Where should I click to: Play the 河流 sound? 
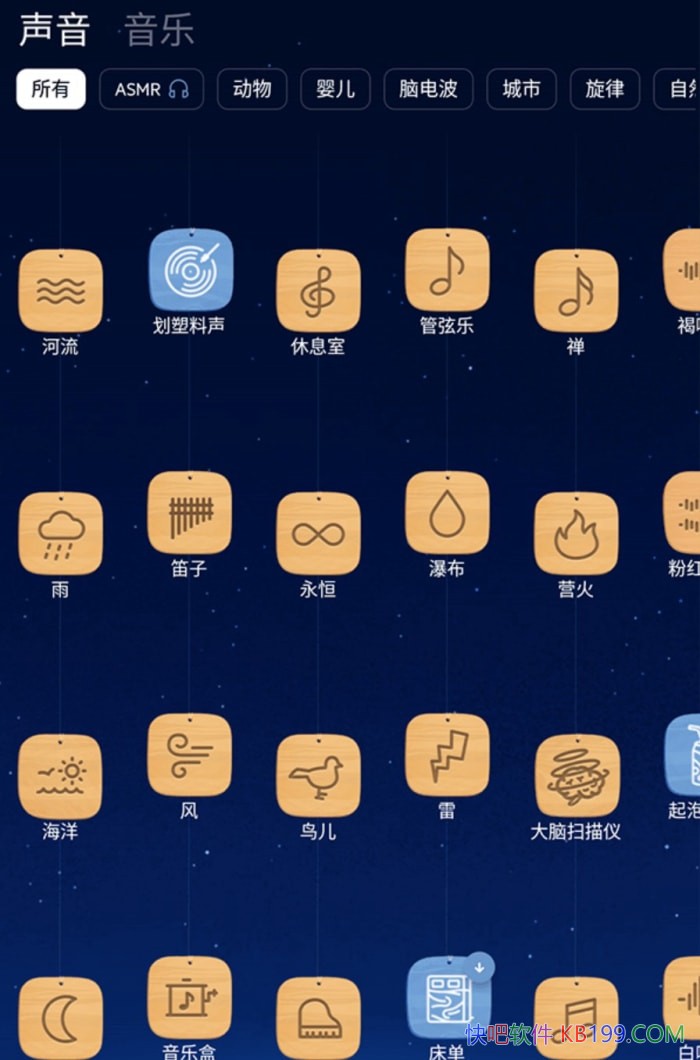[60, 291]
